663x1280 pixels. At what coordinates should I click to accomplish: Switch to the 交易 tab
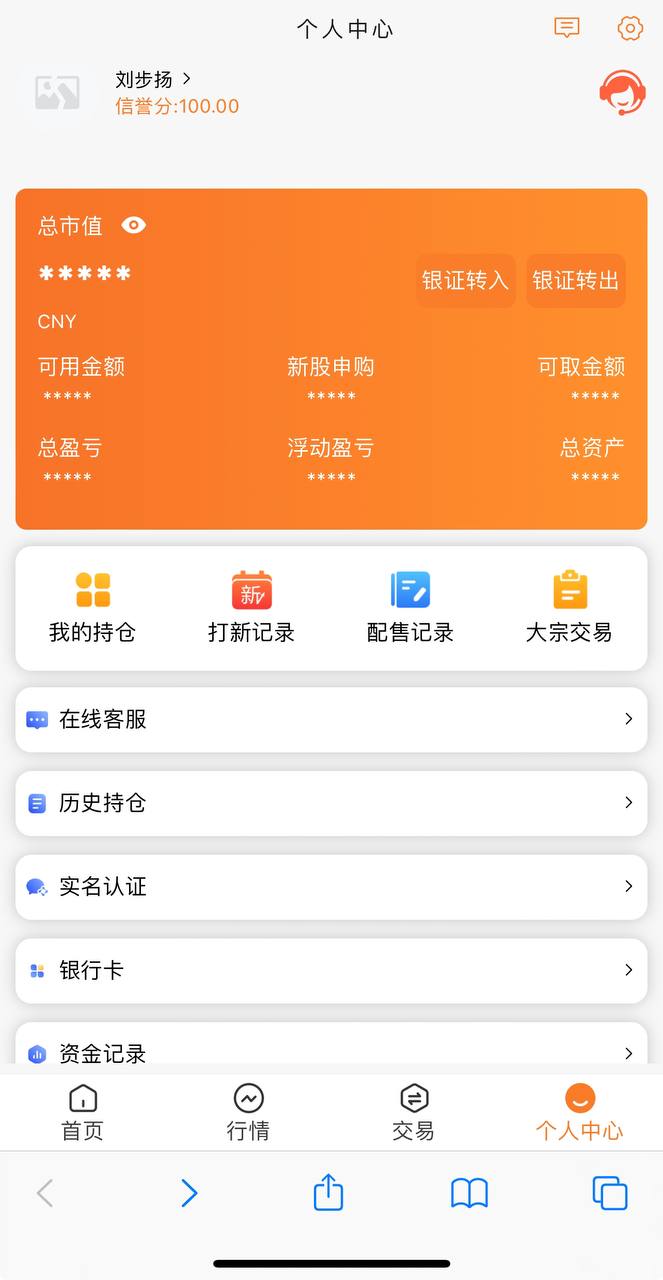click(413, 1112)
